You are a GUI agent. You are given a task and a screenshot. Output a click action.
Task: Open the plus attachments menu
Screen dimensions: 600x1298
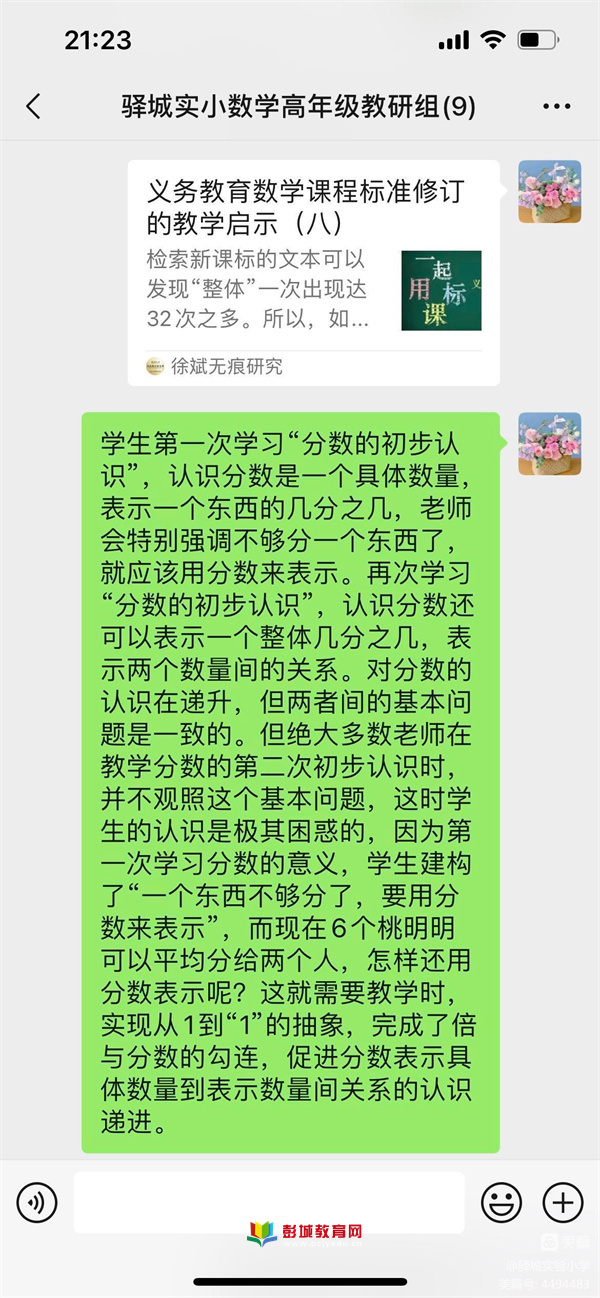click(562, 1202)
